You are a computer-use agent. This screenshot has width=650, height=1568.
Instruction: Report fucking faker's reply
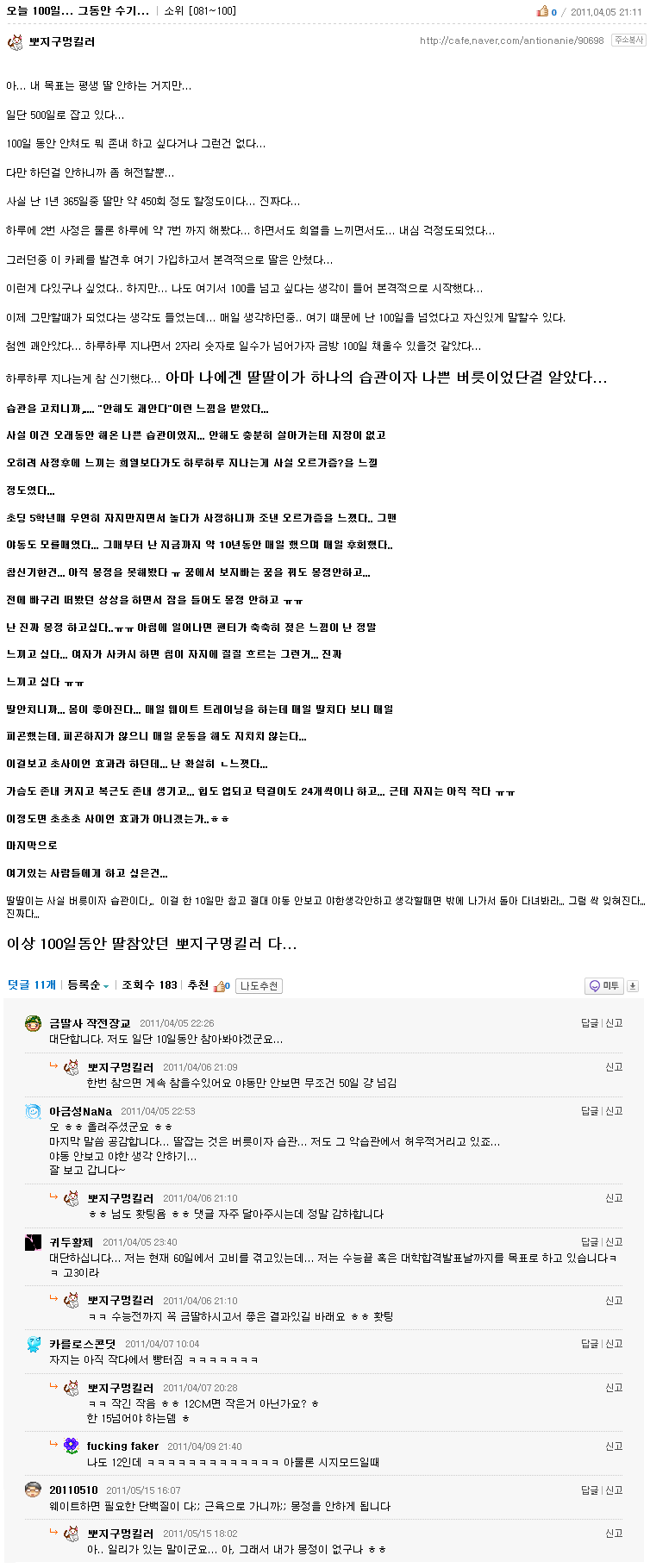coord(614,1446)
